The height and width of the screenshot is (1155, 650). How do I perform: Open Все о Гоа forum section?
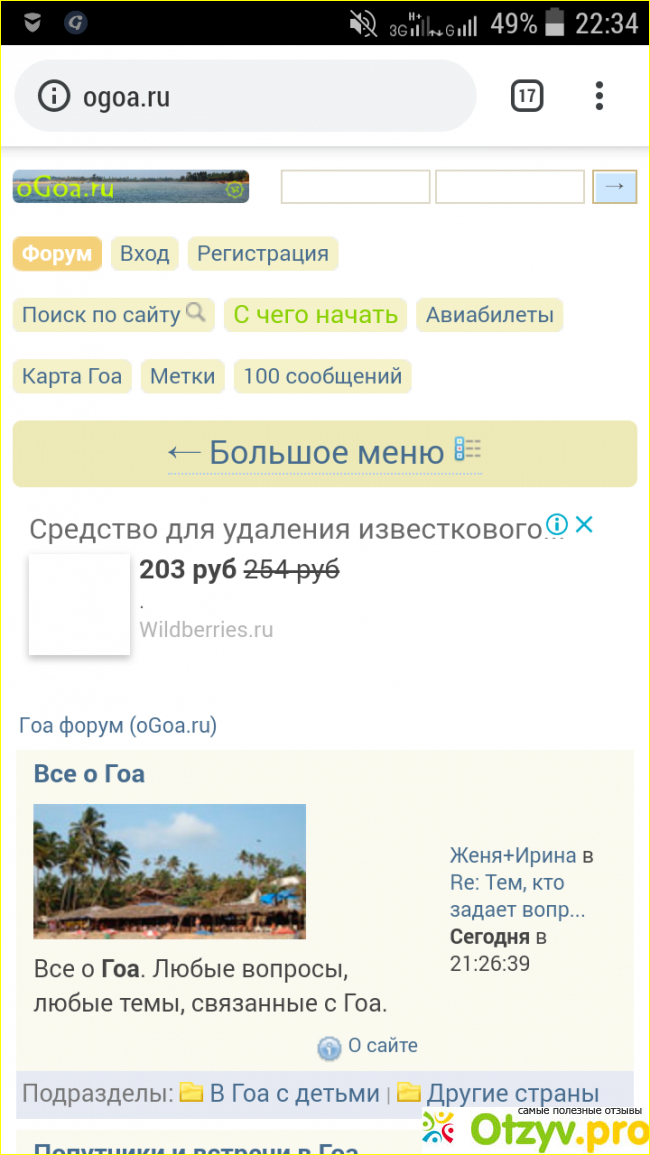pyautogui.click(x=89, y=774)
